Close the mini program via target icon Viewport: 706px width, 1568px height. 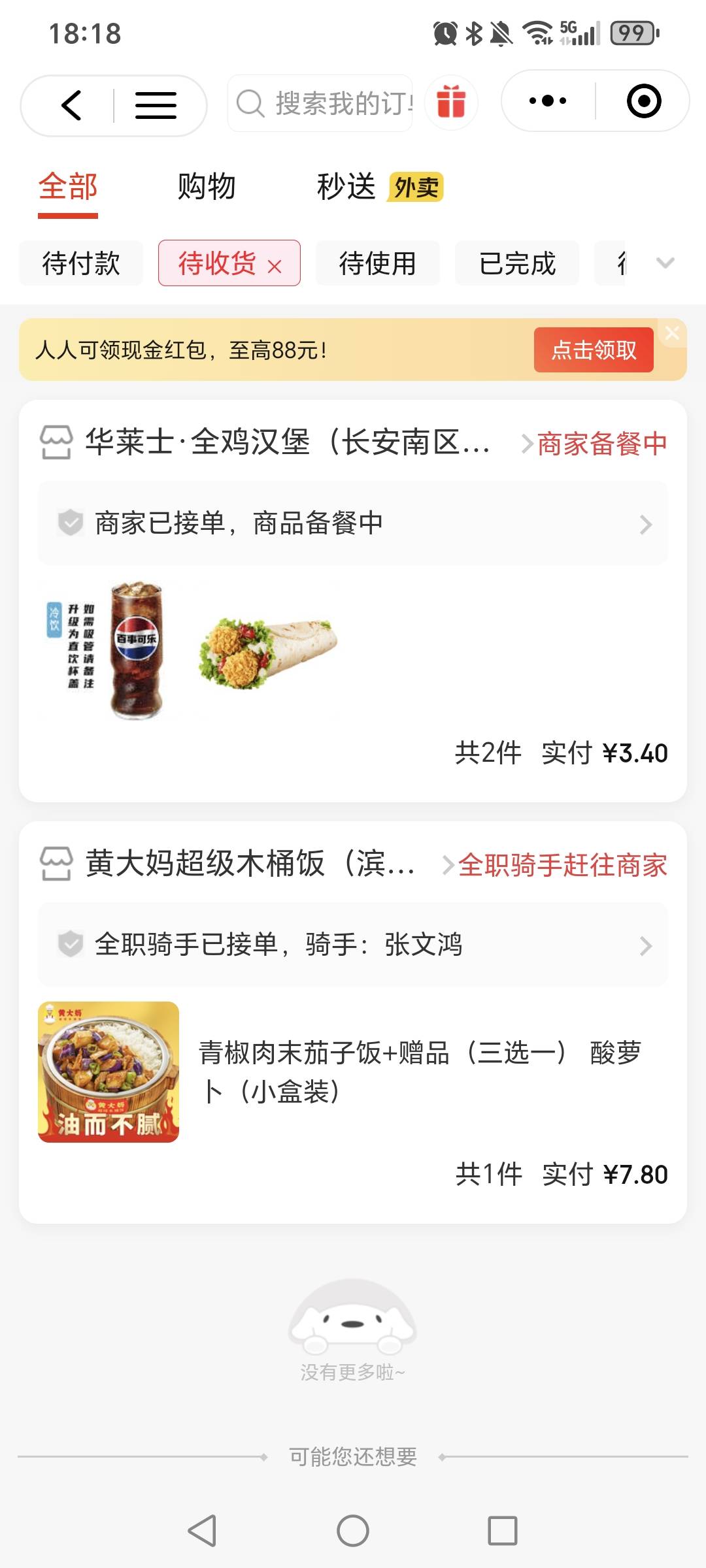pyautogui.click(x=644, y=101)
